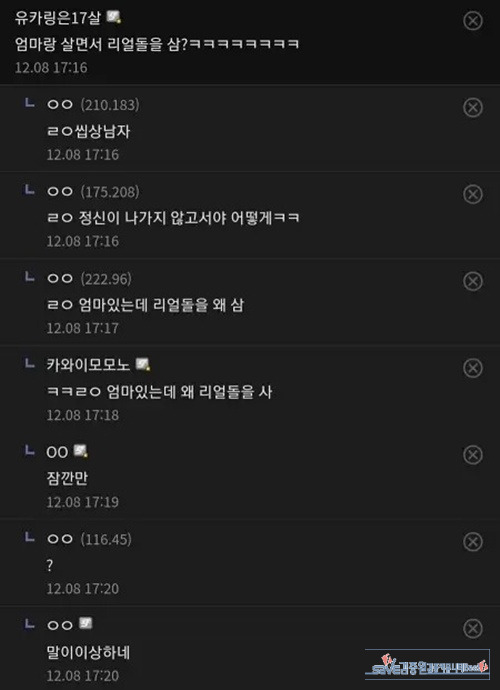This screenshot has height=690, width=500.
Task: Remove the reply saying 말이이상하네
Action: (x=473, y=628)
